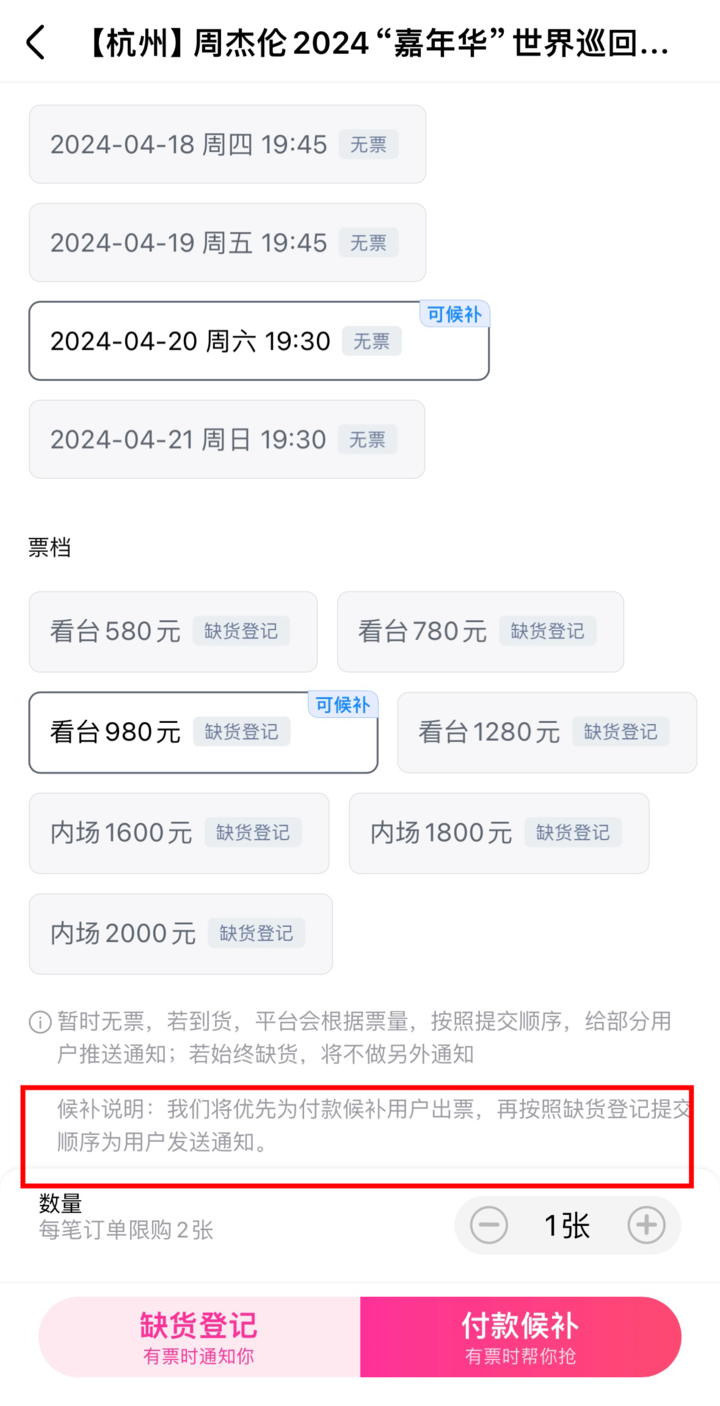
Task: Tap the quantity display showing 1张
Action: [567, 1225]
